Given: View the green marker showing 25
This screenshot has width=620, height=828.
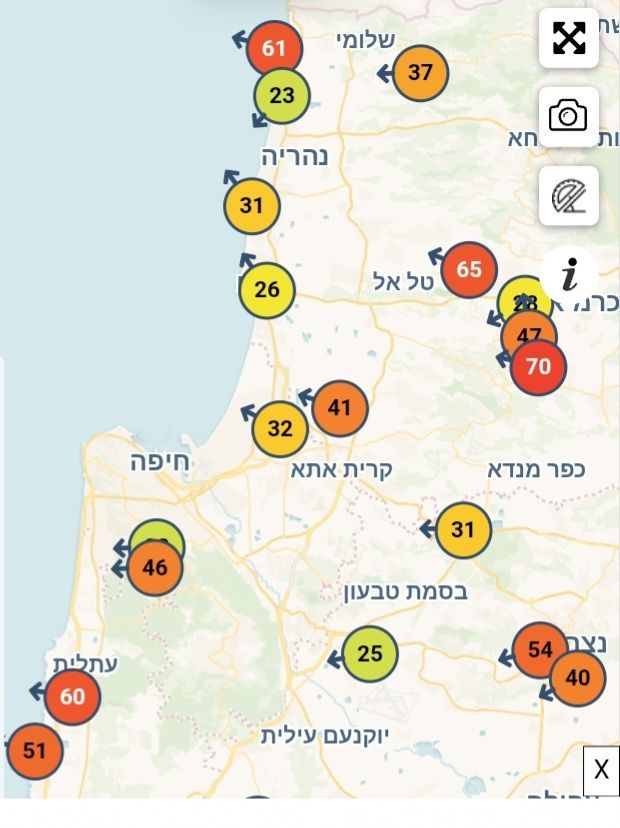Looking at the screenshot, I should [x=370, y=654].
